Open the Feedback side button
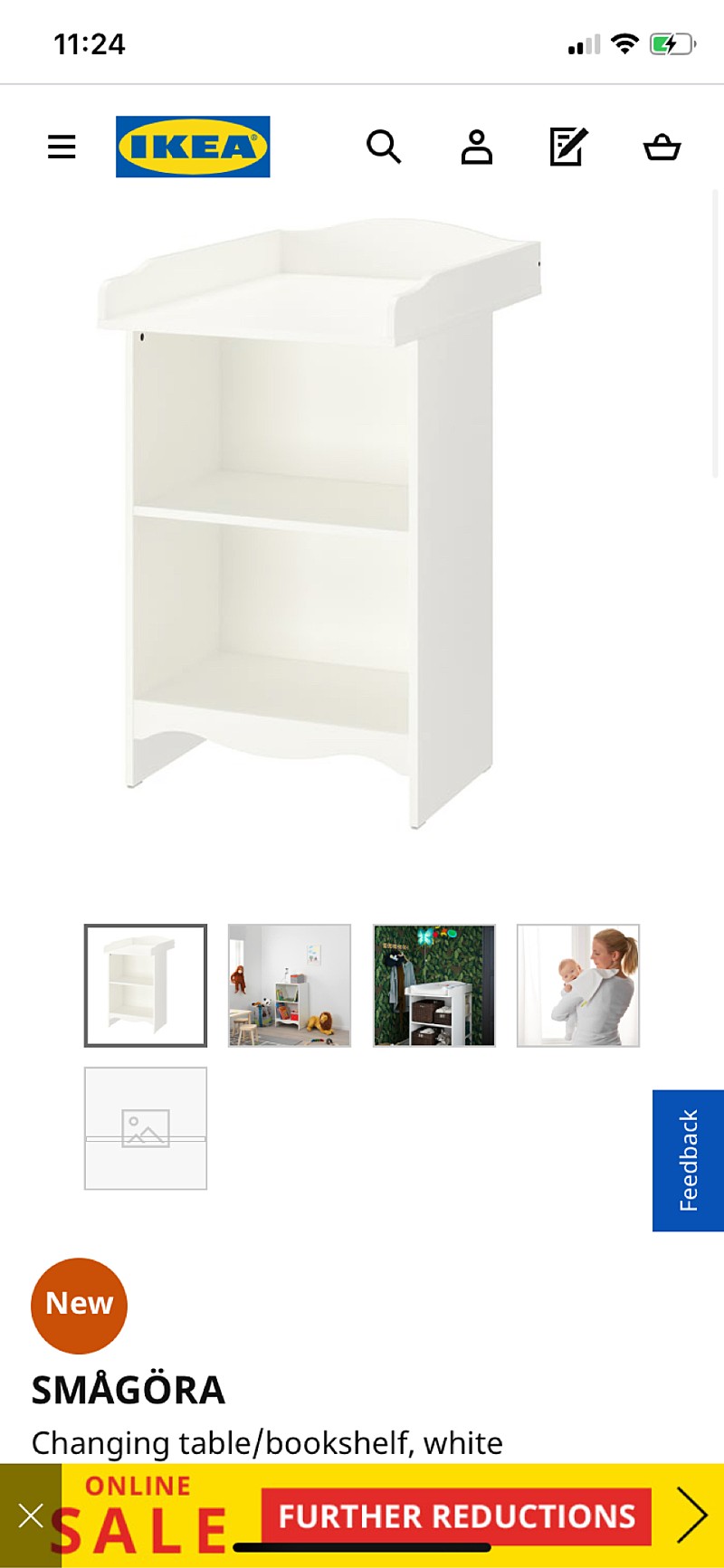 point(688,1160)
